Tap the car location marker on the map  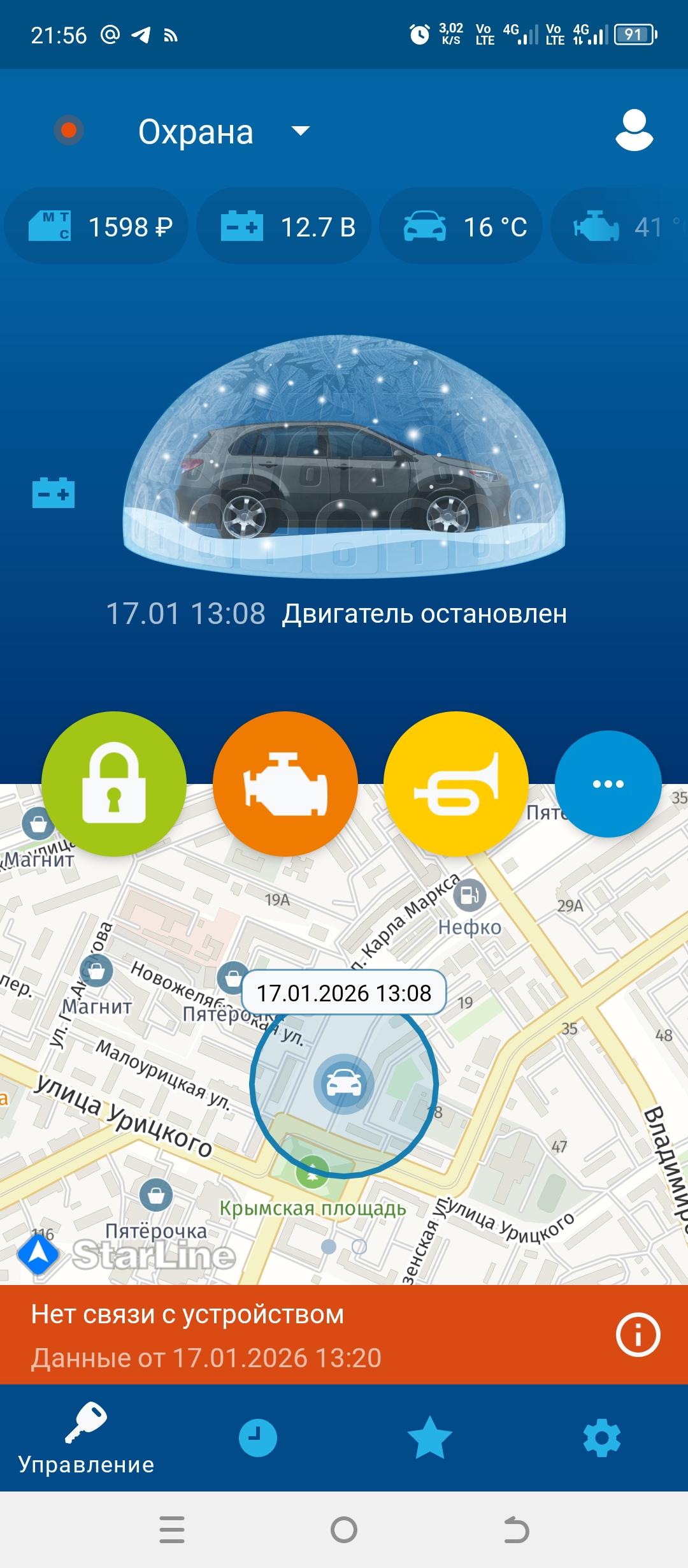point(343,1084)
